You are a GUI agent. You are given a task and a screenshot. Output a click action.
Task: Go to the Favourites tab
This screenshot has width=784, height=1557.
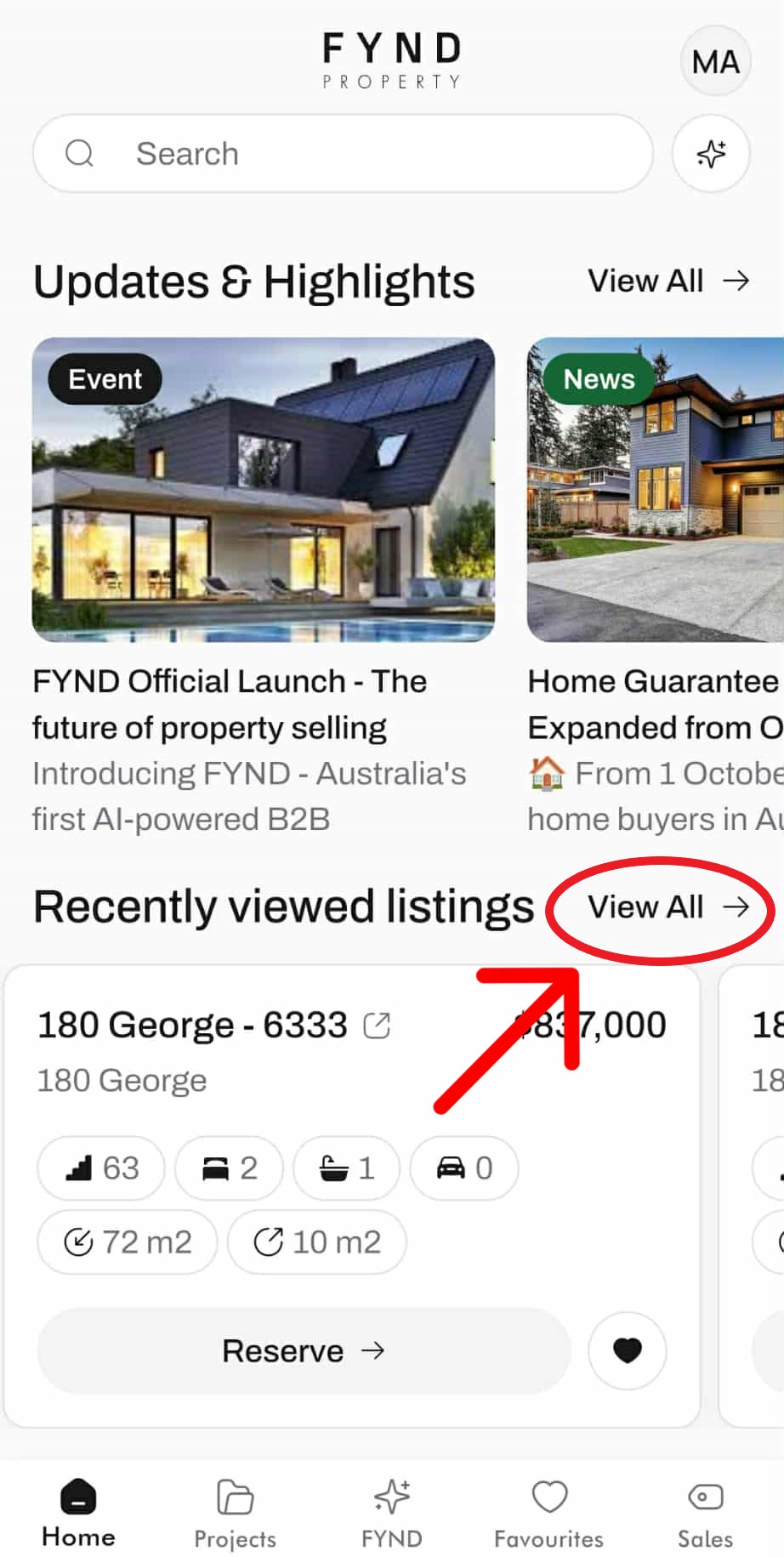[549, 1514]
